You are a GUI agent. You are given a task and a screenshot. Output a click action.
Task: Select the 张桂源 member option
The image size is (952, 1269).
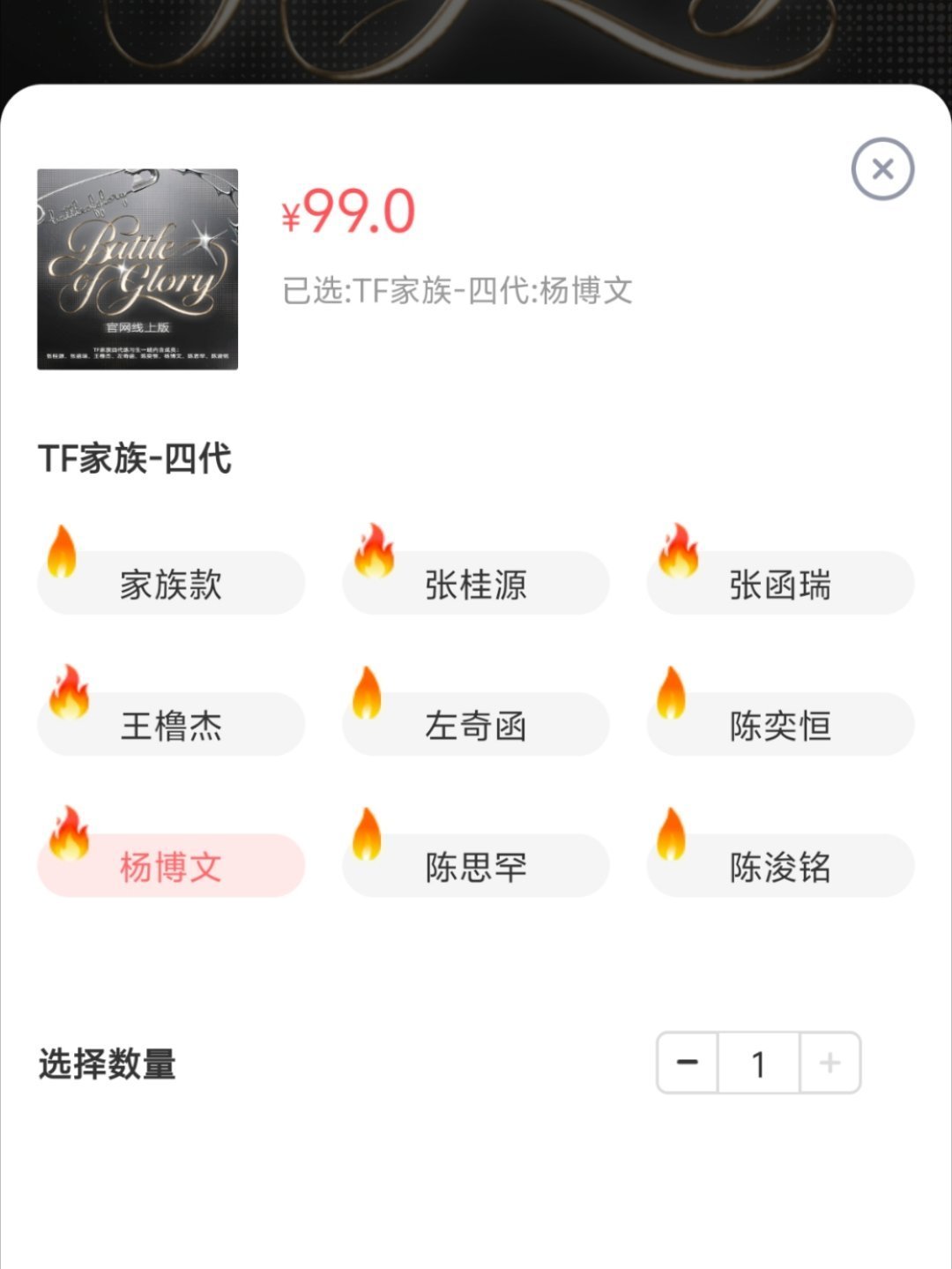click(x=476, y=583)
